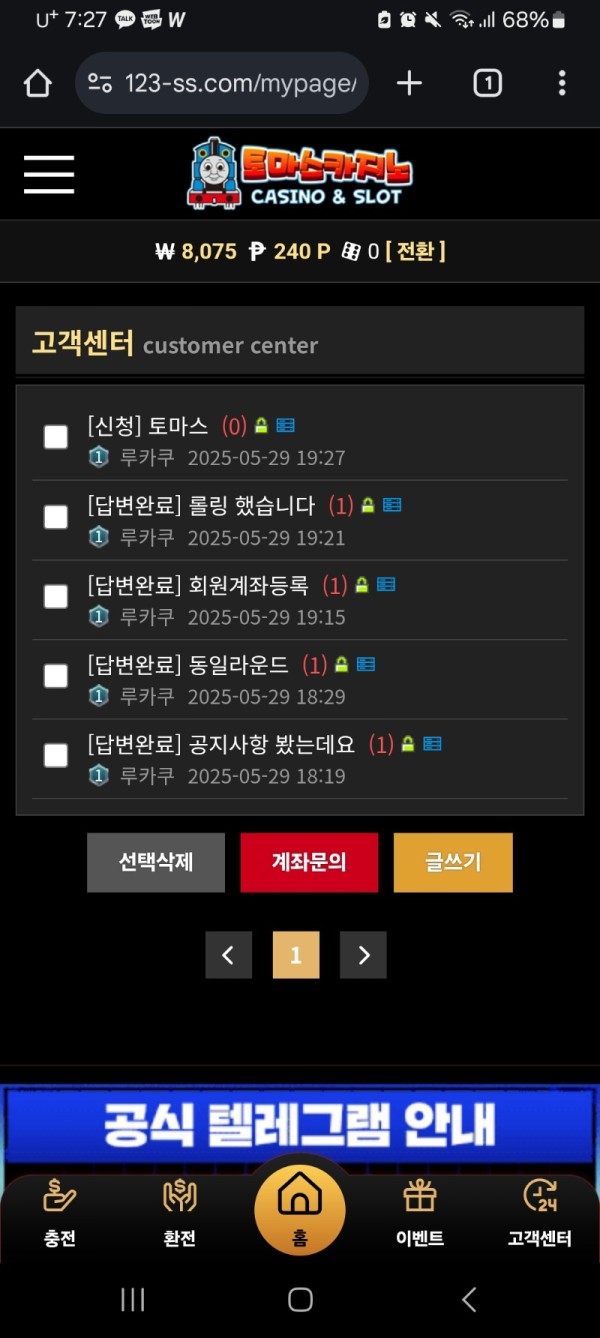Check the box for [신청] 토마스
The width and height of the screenshot is (600, 1338).
pos(56,437)
